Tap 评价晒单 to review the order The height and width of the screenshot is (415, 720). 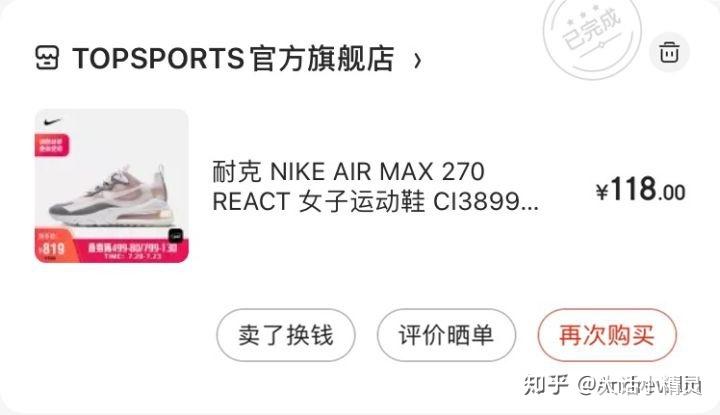point(446,334)
